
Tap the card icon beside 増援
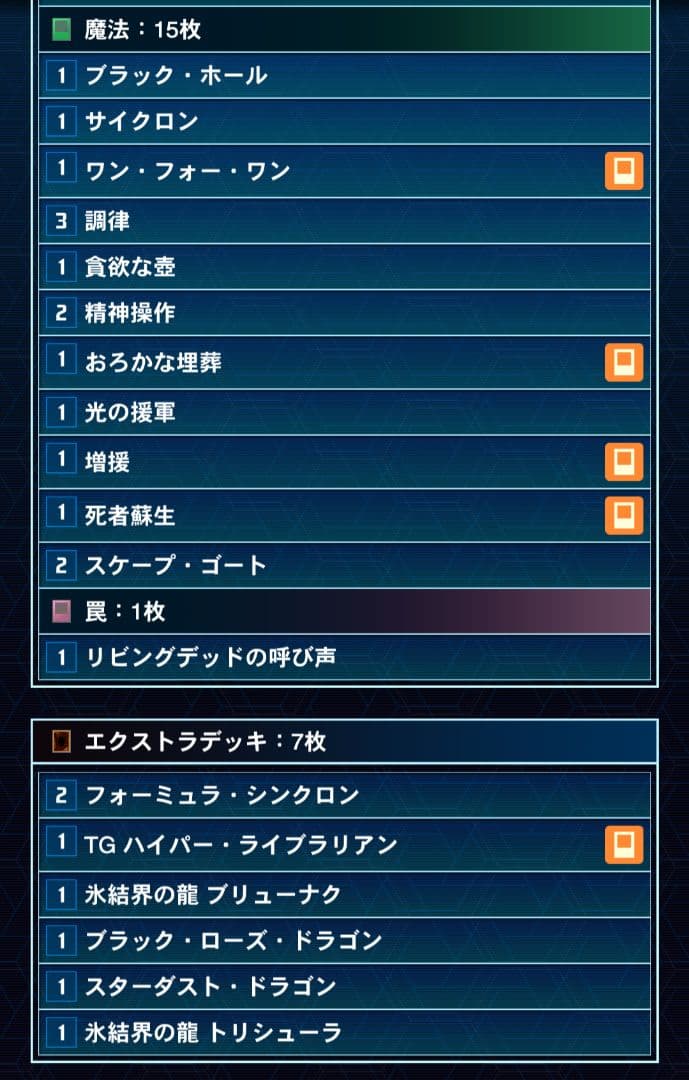[623, 462]
